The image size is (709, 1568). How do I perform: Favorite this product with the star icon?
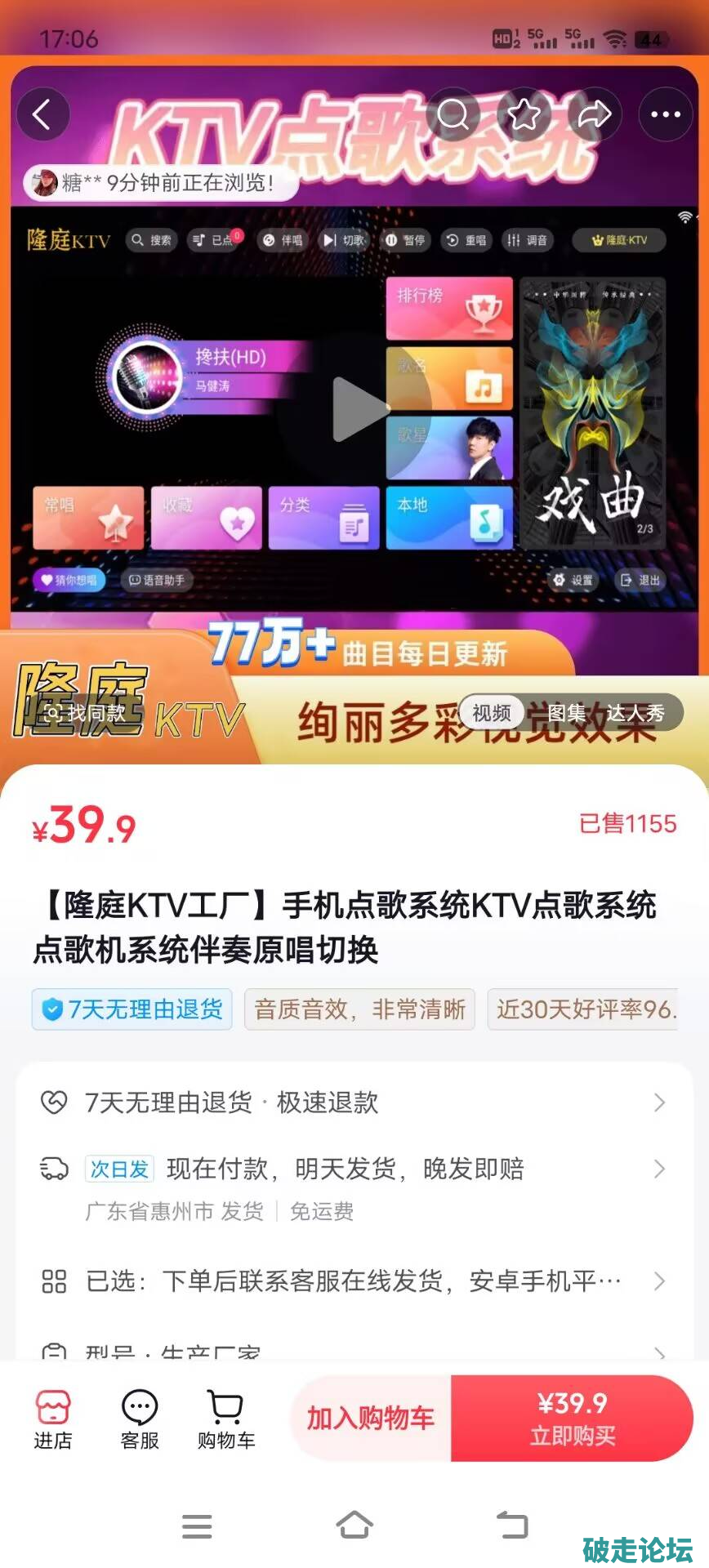coord(524,114)
